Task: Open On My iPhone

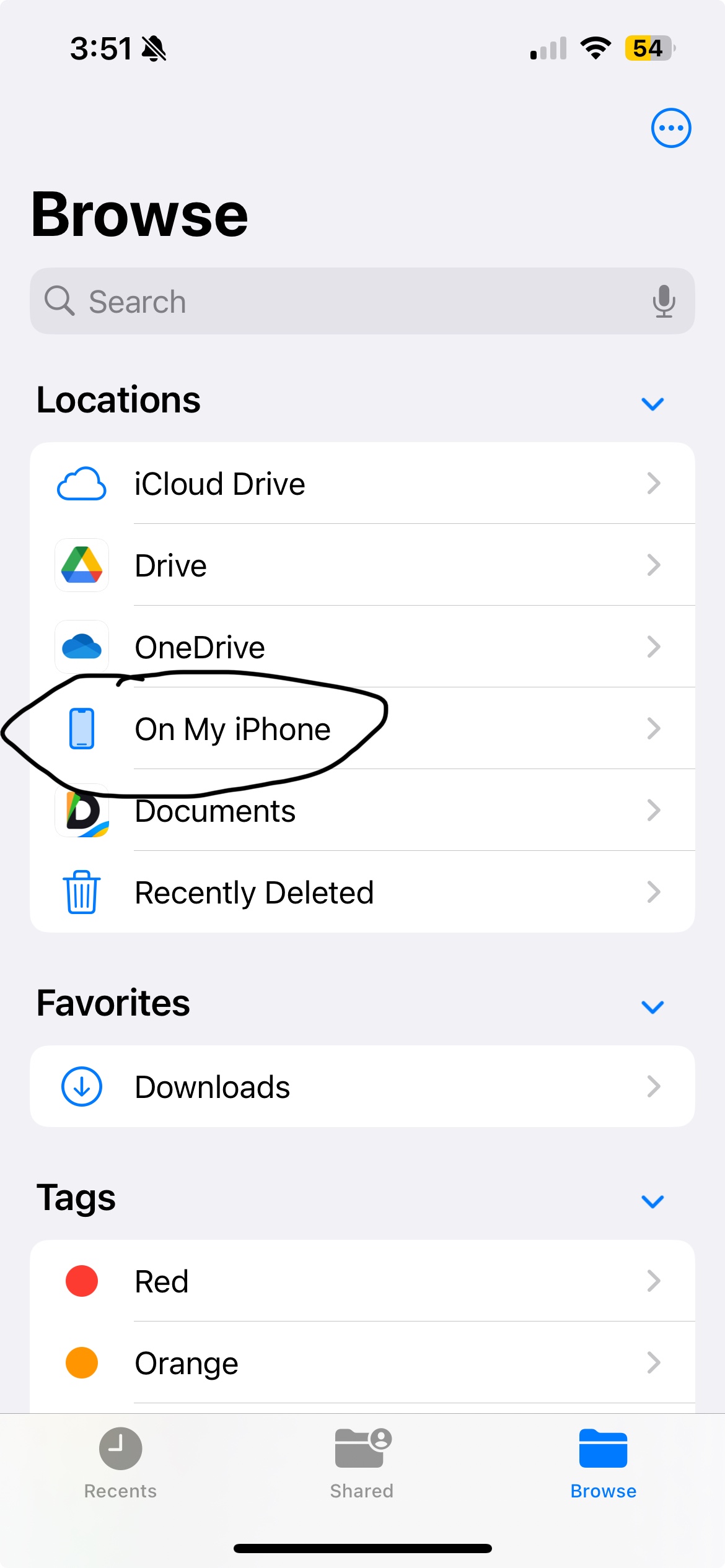Action: (362, 729)
